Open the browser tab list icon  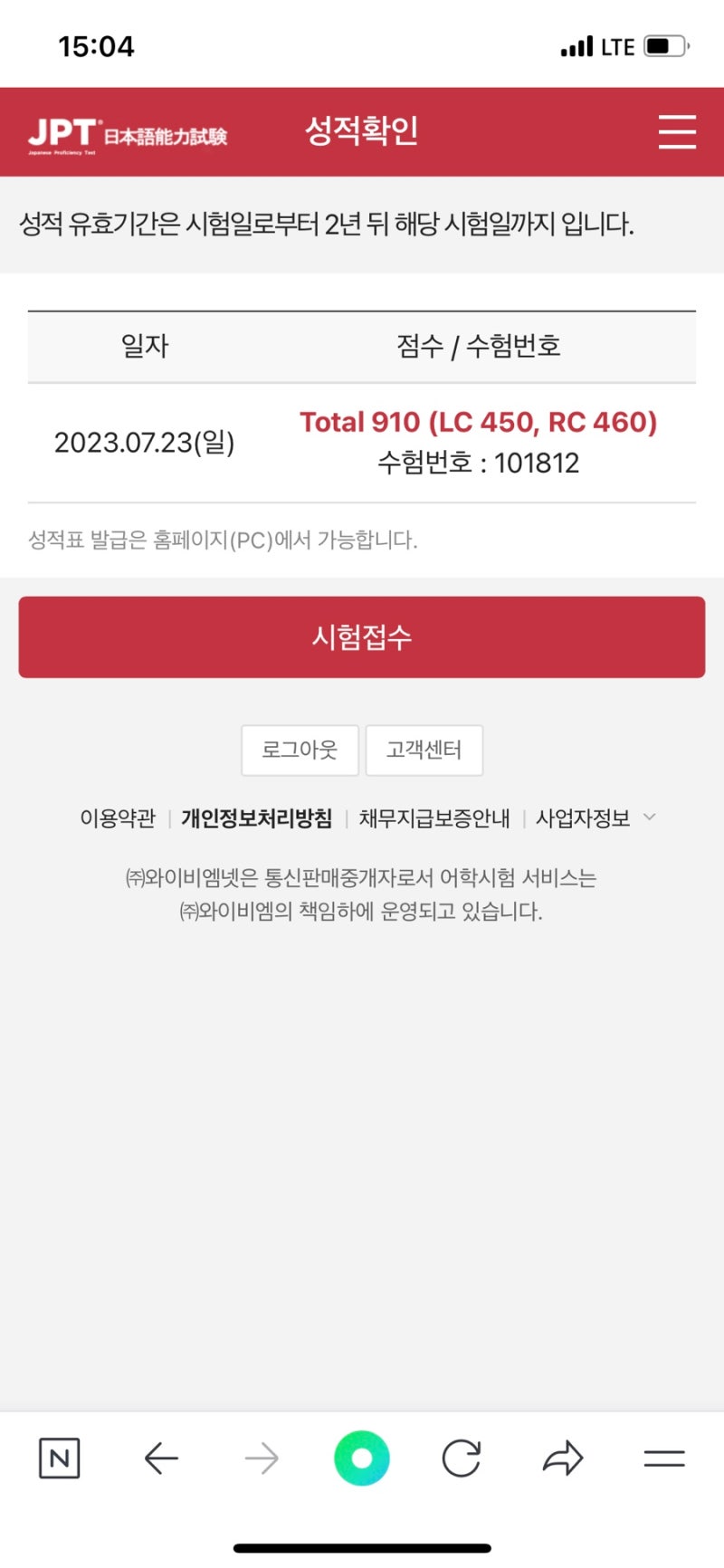click(x=662, y=1458)
